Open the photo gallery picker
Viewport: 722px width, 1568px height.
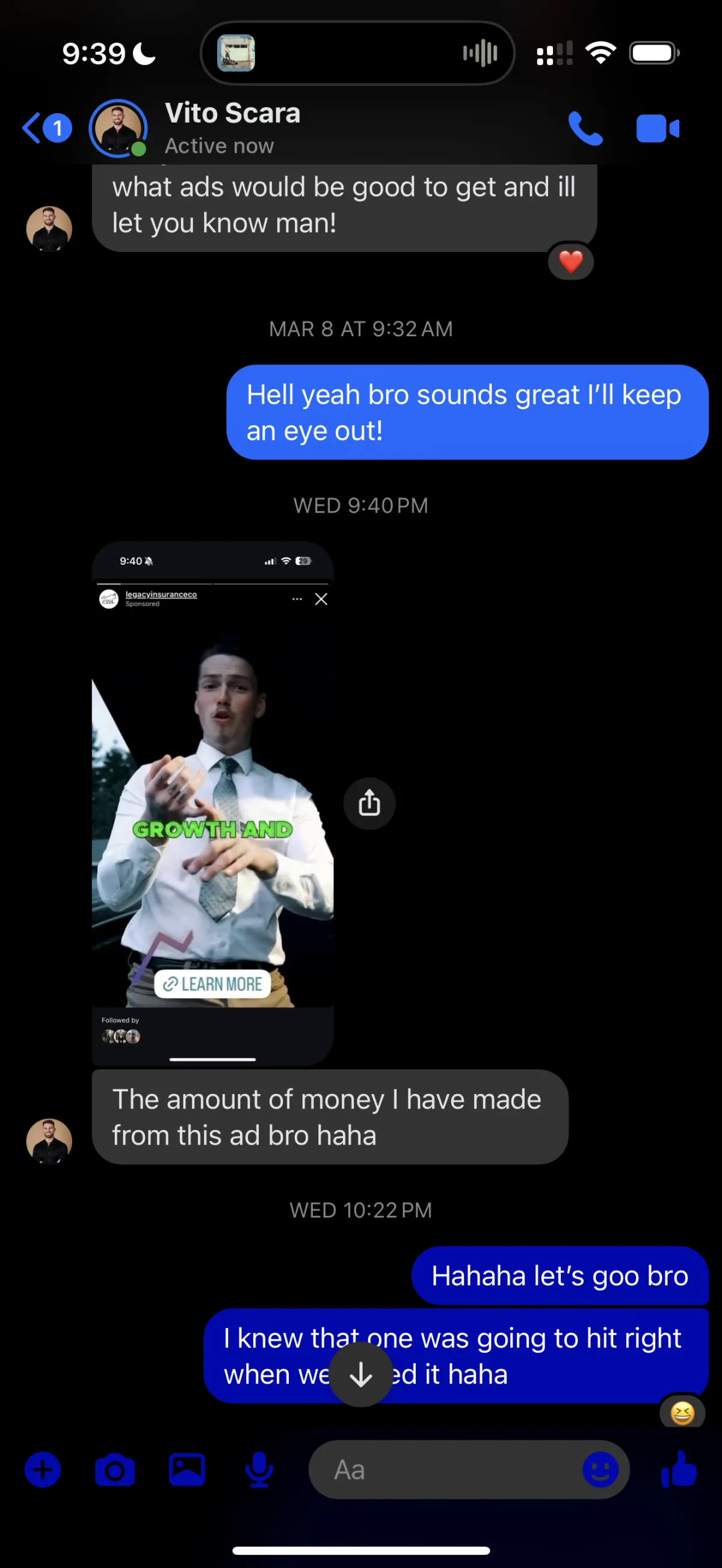pyautogui.click(x=187, y=1470)
